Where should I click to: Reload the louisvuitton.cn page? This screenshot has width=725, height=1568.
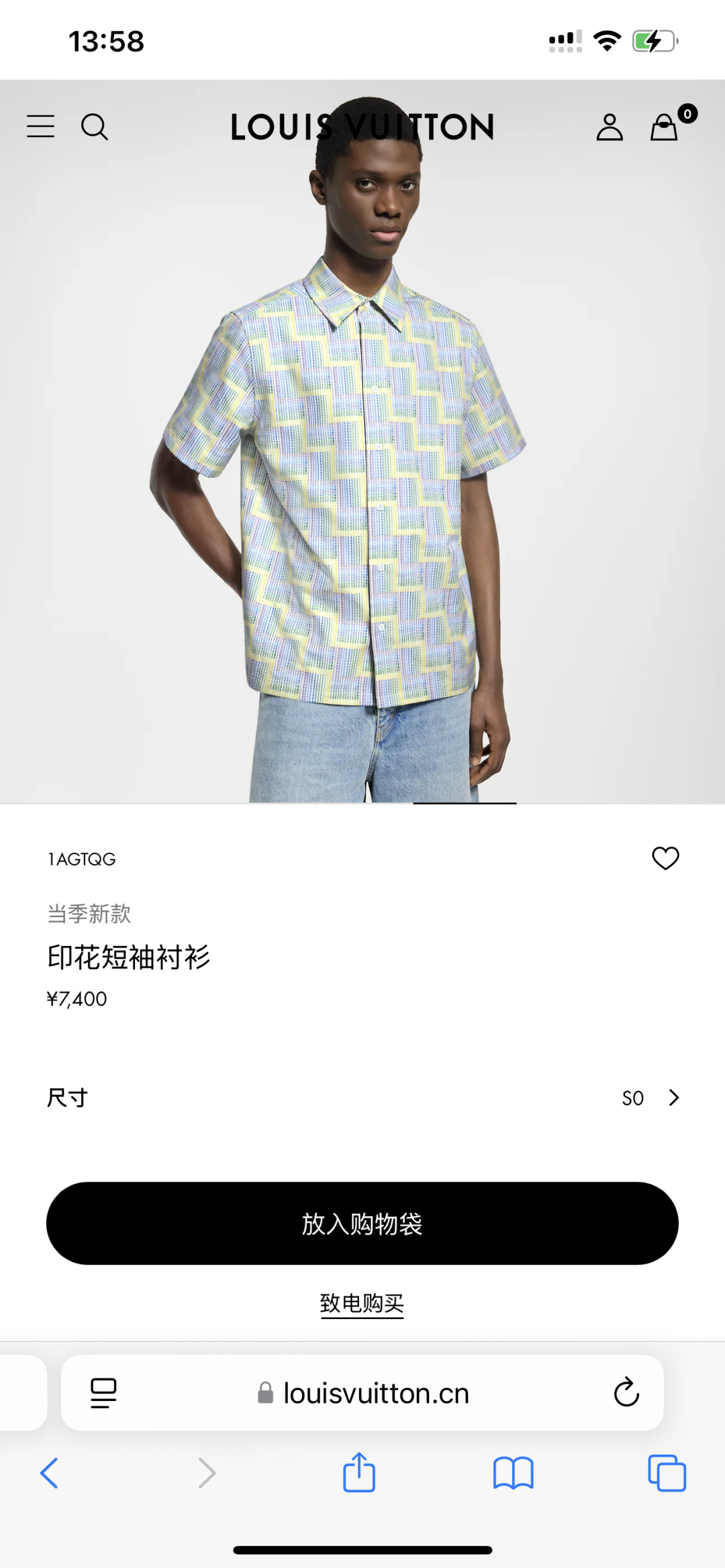626,1393
